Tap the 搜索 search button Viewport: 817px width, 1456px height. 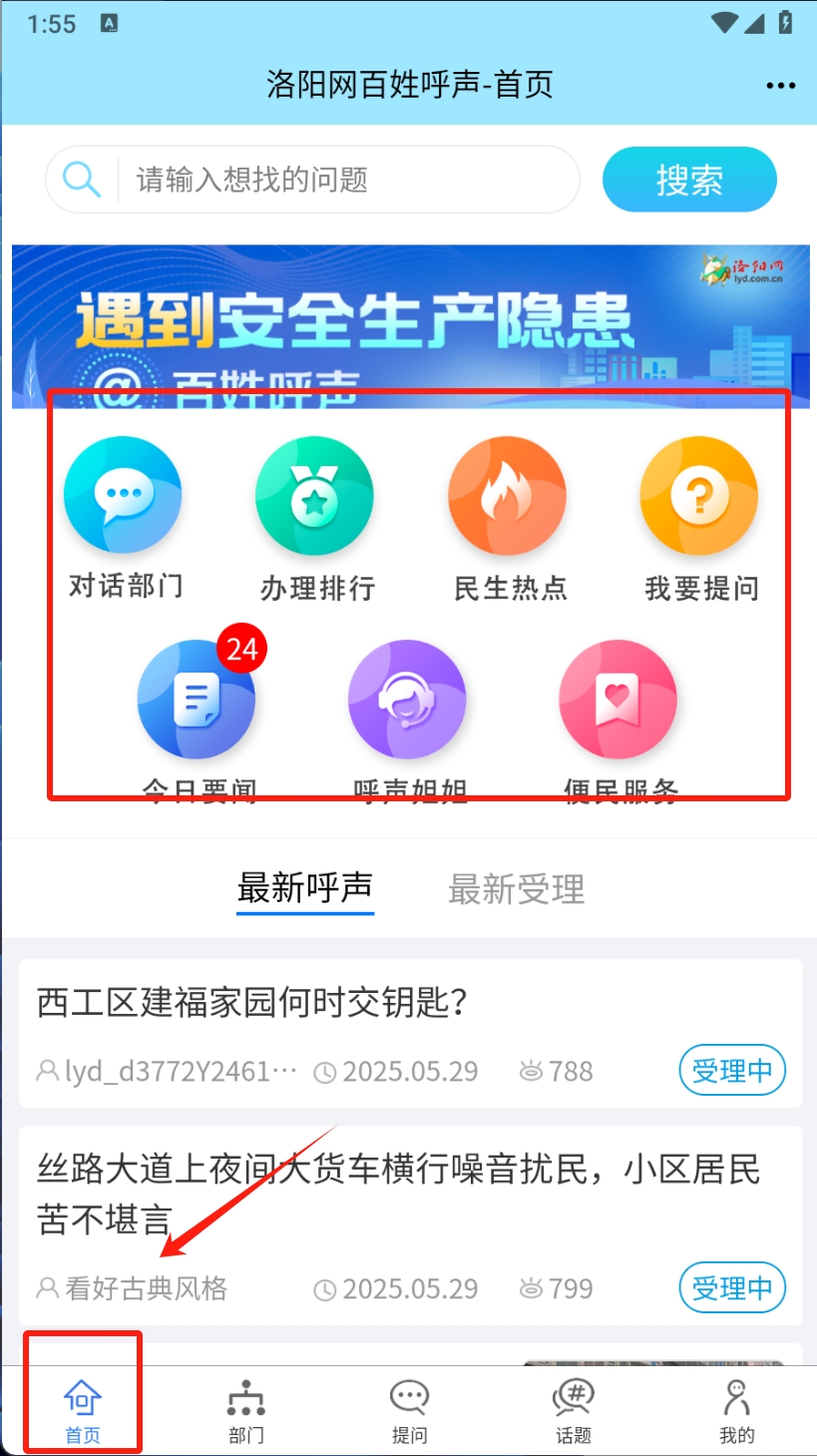point(688,180)
